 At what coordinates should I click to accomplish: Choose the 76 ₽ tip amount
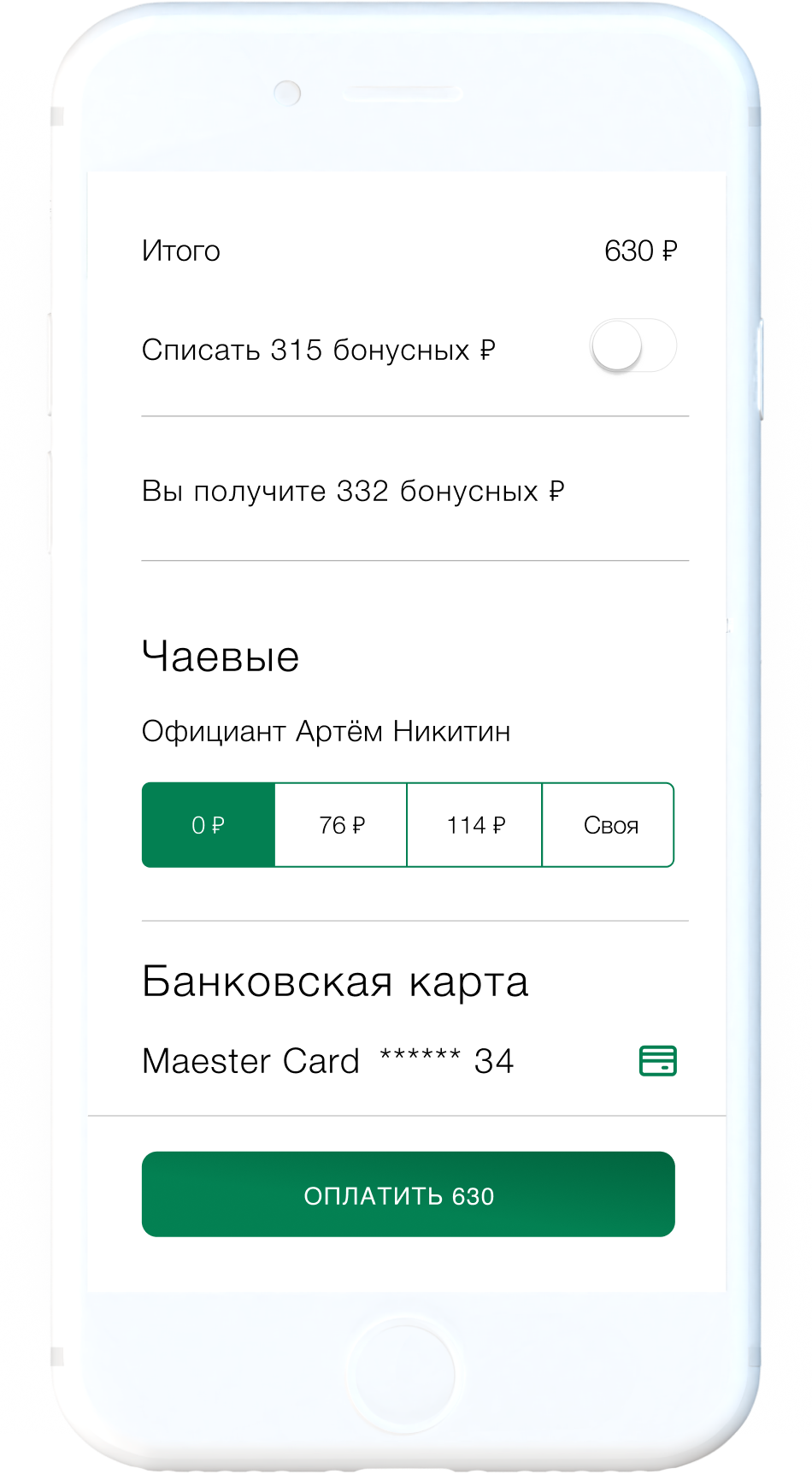[x=341, y=825]
